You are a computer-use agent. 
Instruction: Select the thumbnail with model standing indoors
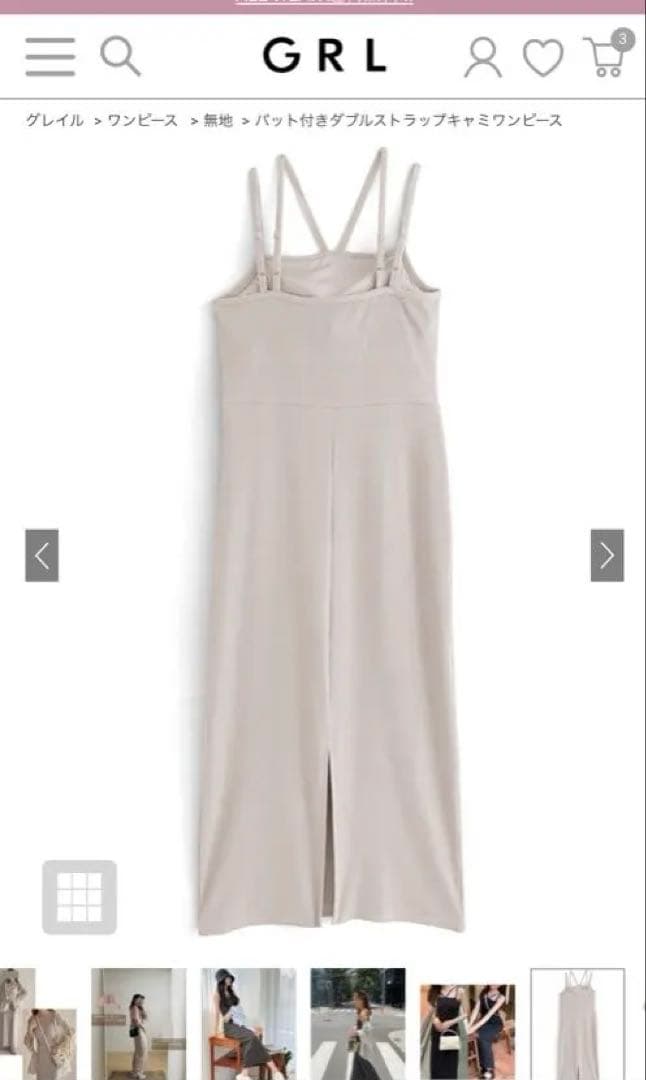pyautogui.click(x=138, y=1024)
